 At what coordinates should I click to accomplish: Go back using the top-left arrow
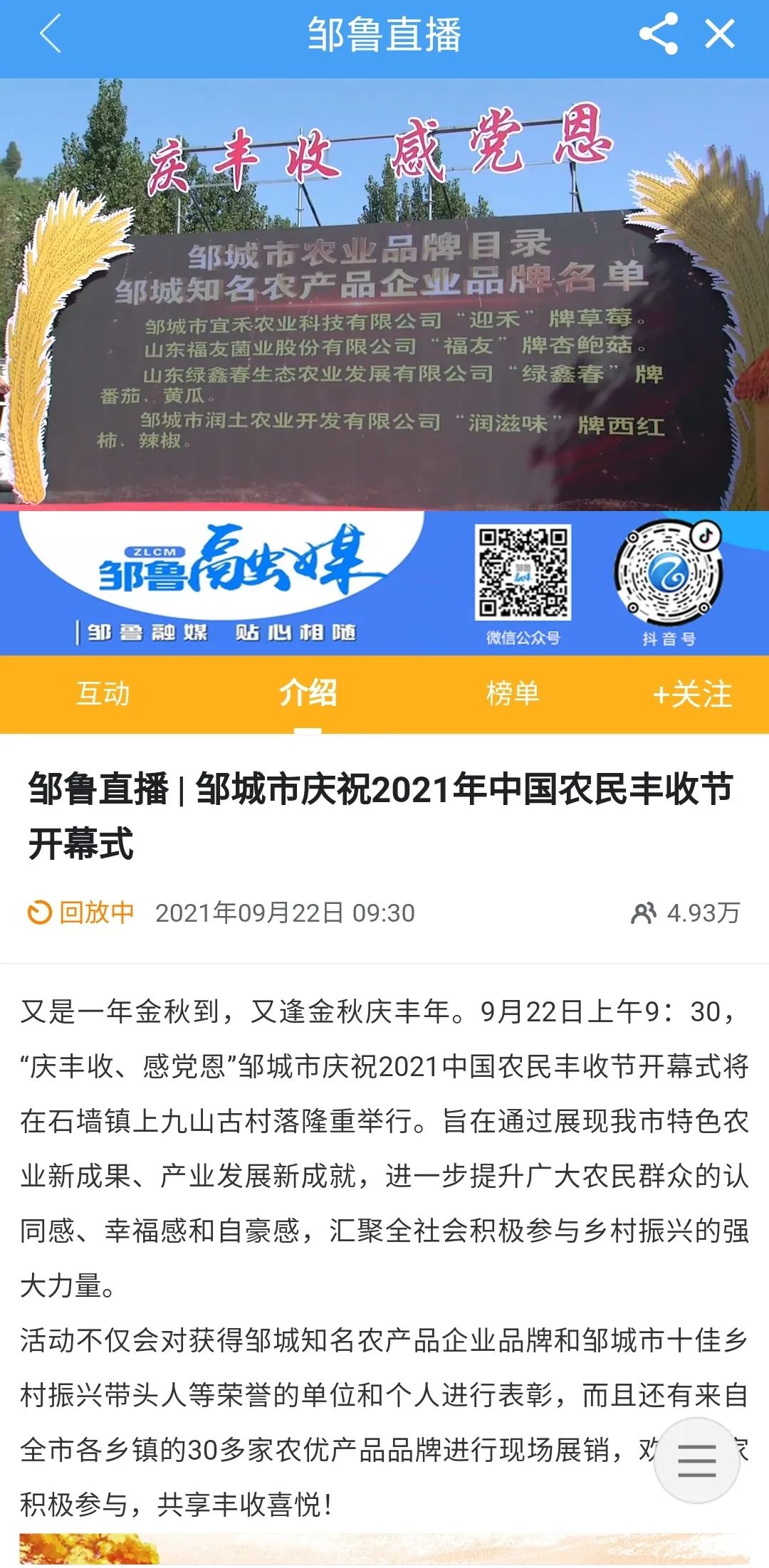[x=50, y=34]
